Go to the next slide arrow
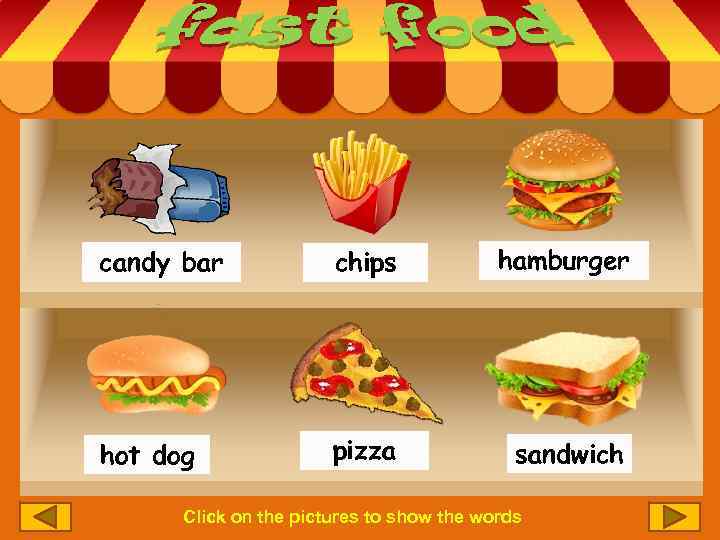 click(x=674, y=516)
